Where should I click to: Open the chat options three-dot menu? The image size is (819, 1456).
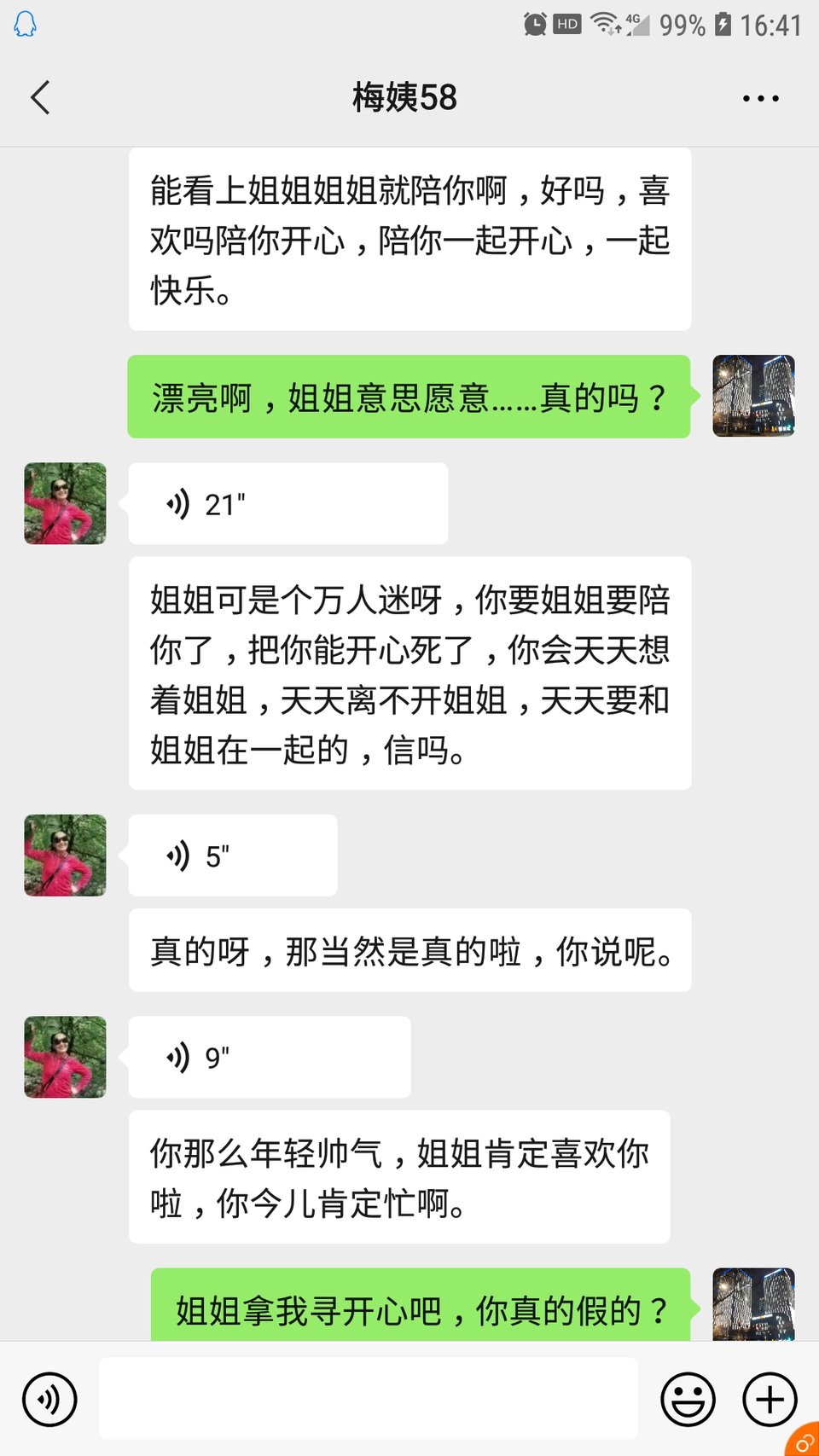[760, 98]
